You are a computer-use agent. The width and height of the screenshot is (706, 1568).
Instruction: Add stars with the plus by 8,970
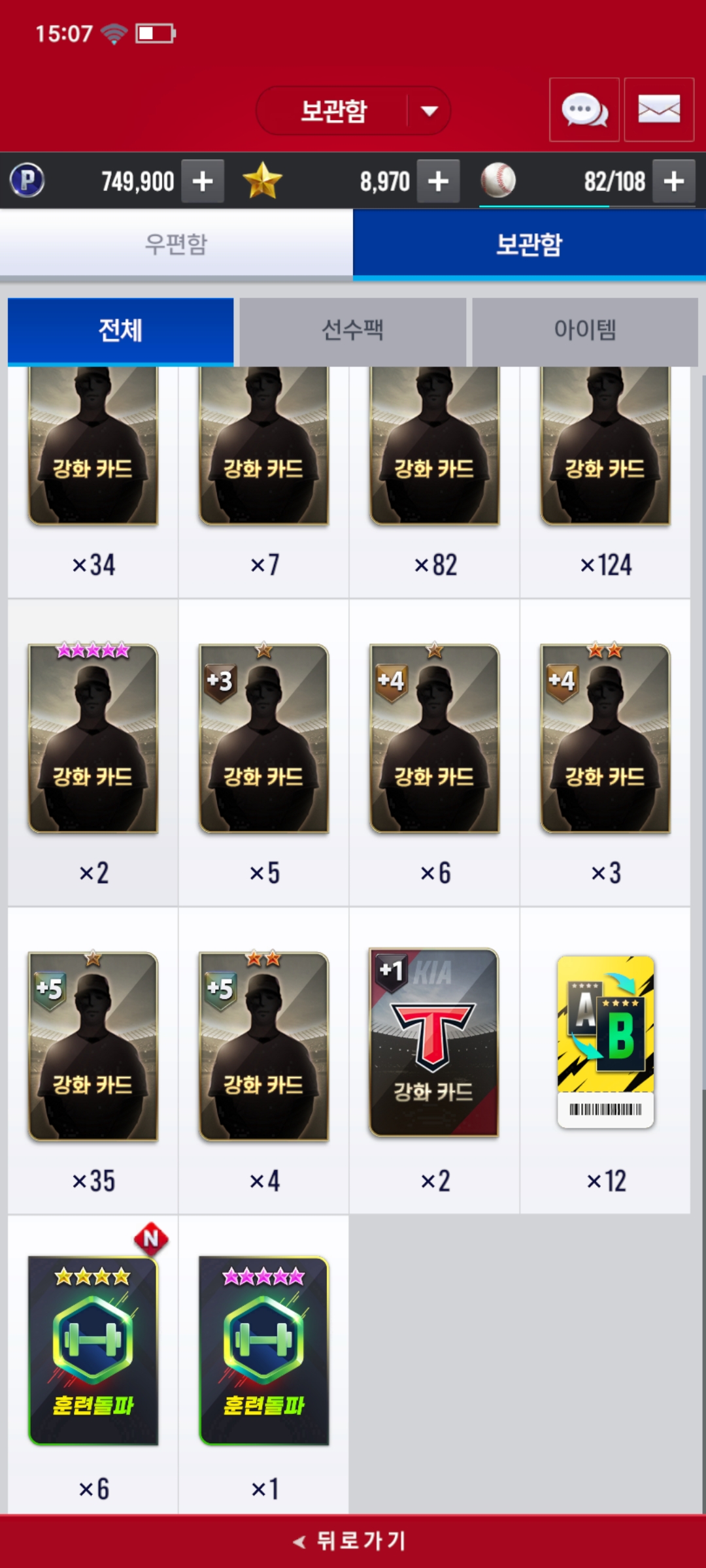[439, 181]
